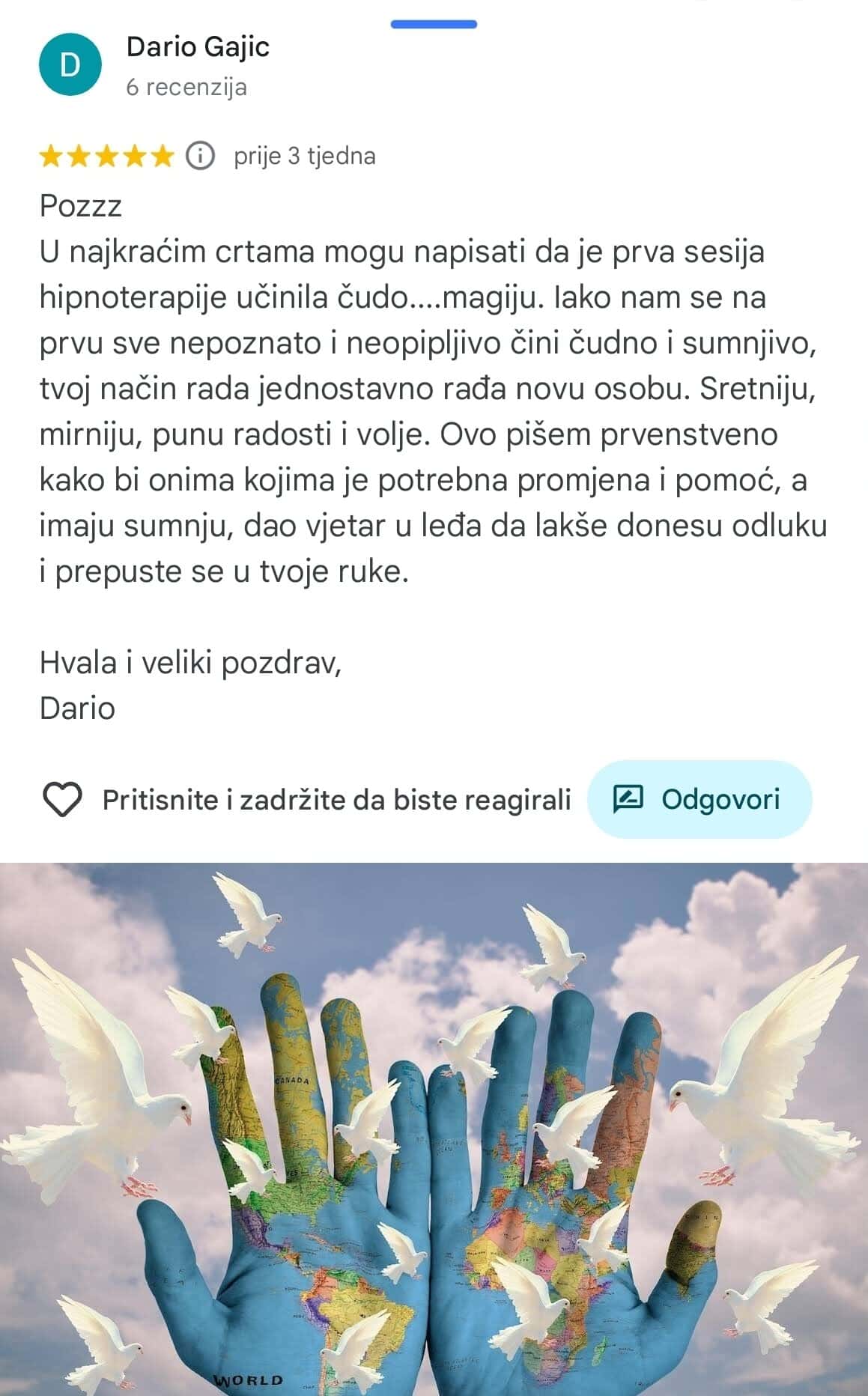Open the 6 recenzija list
Image resolution: width=868 pixels, height=1396 pixels.
coord(186,88)
